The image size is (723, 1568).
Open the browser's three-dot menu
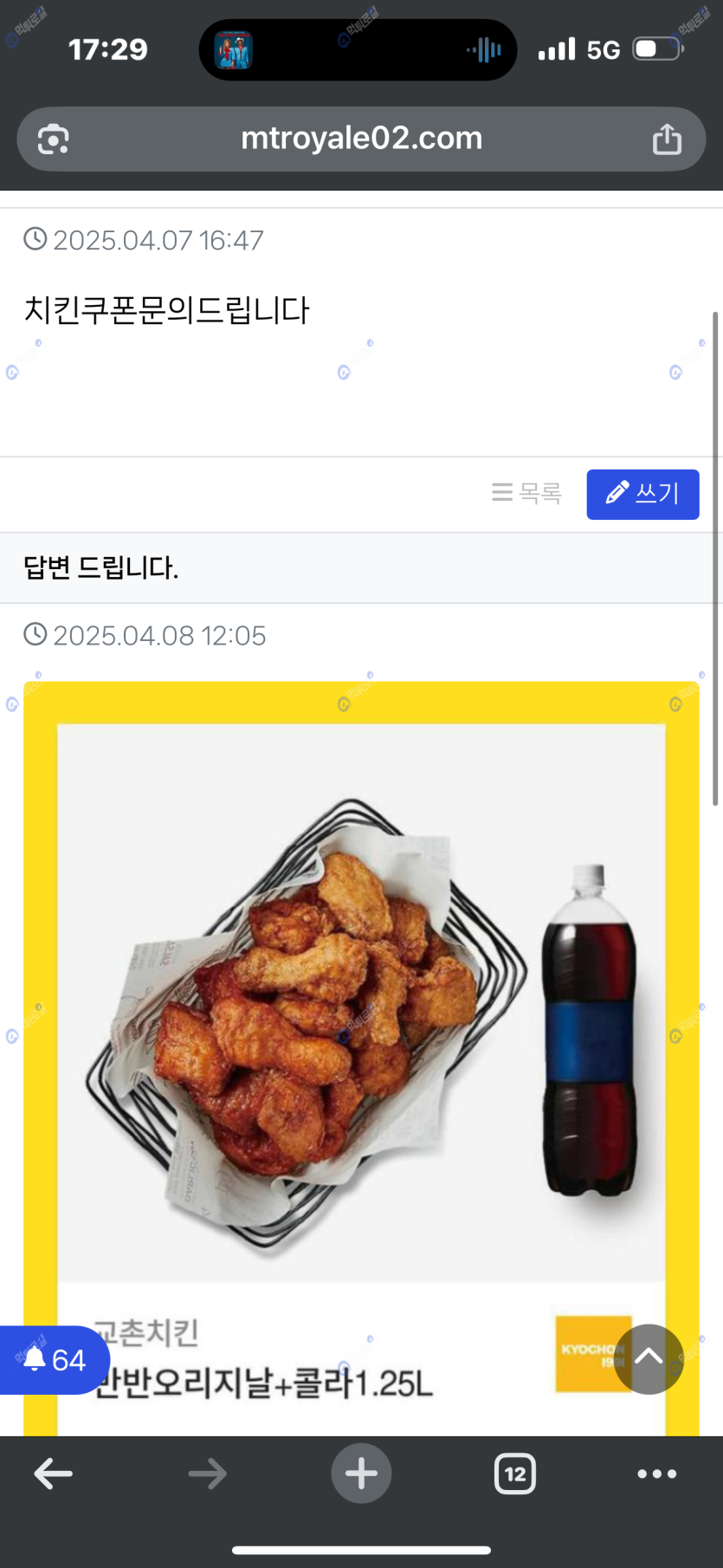click(x=657, y=1473)
